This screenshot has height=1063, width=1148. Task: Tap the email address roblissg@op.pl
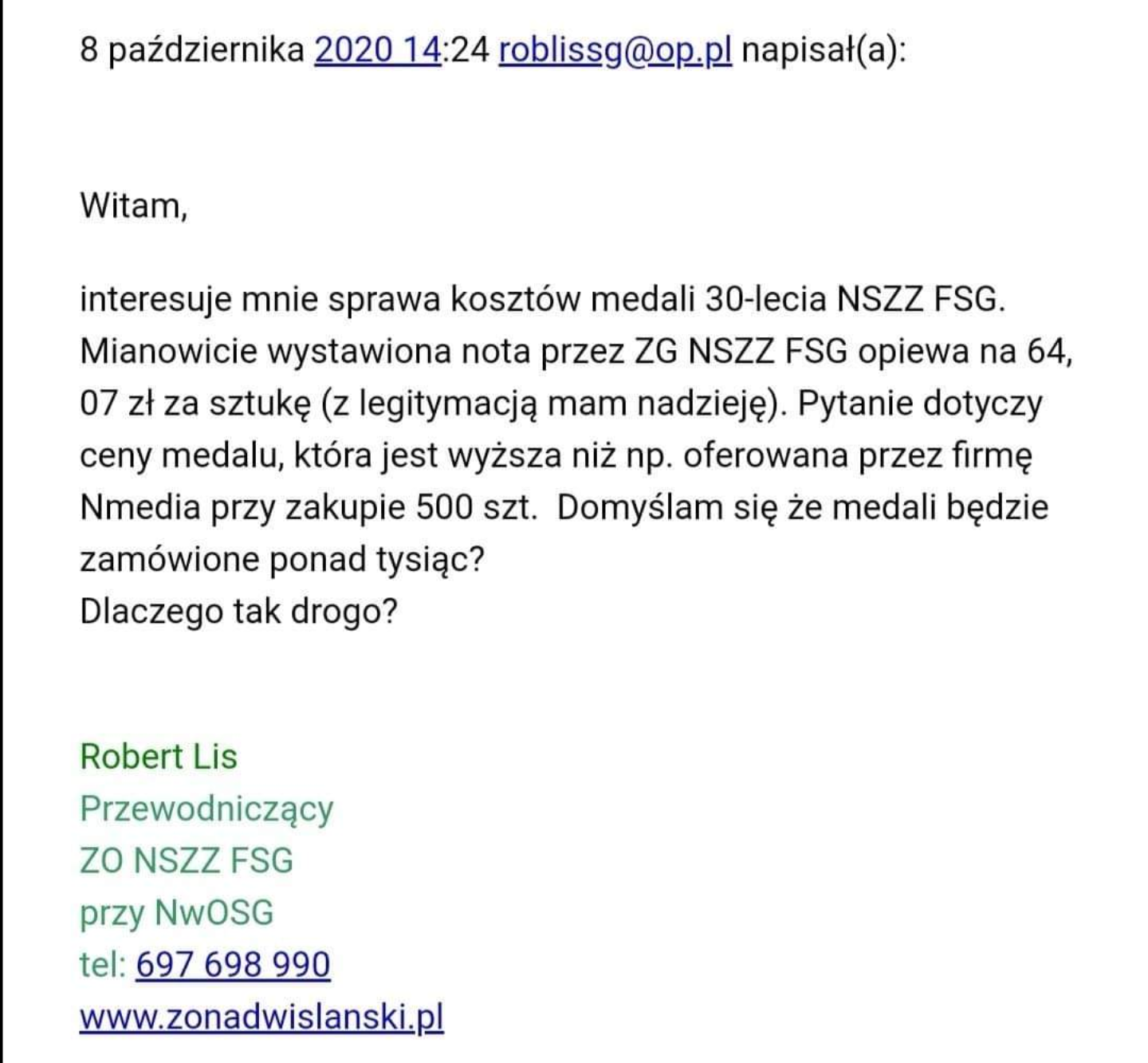(615, 50)
